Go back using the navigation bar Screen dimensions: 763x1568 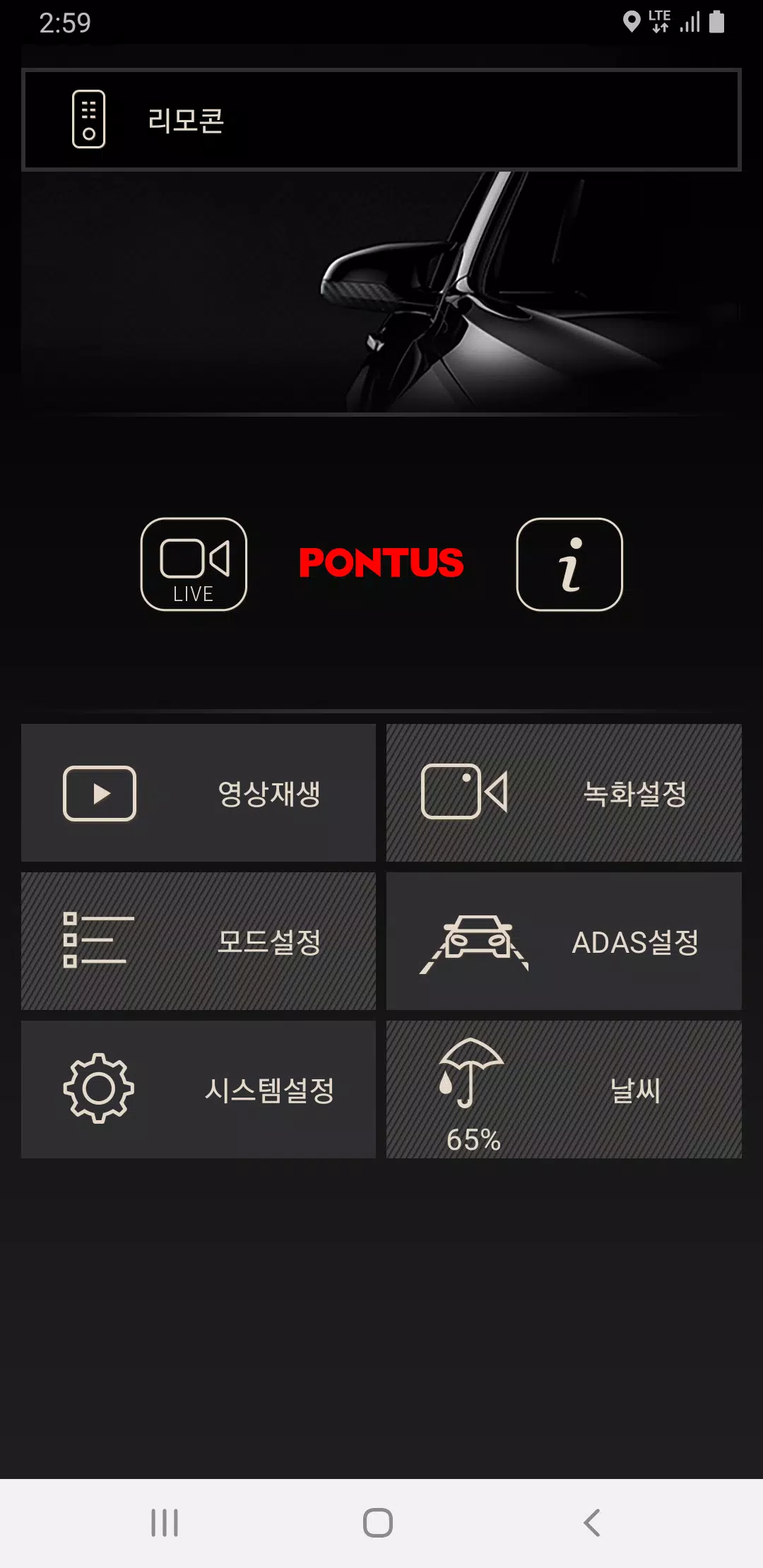pyautogui.click(x=592, y=1522)
